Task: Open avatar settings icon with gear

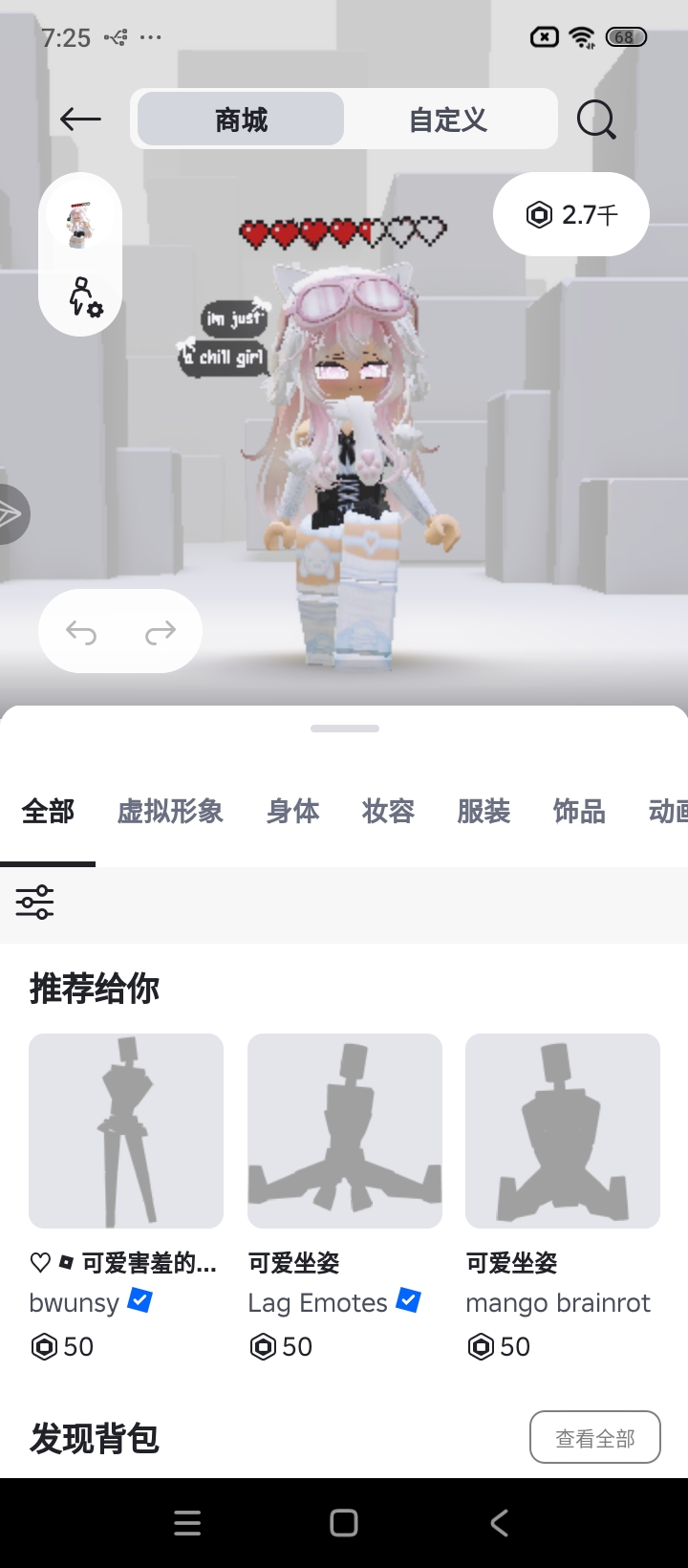Action: (83, 297)
